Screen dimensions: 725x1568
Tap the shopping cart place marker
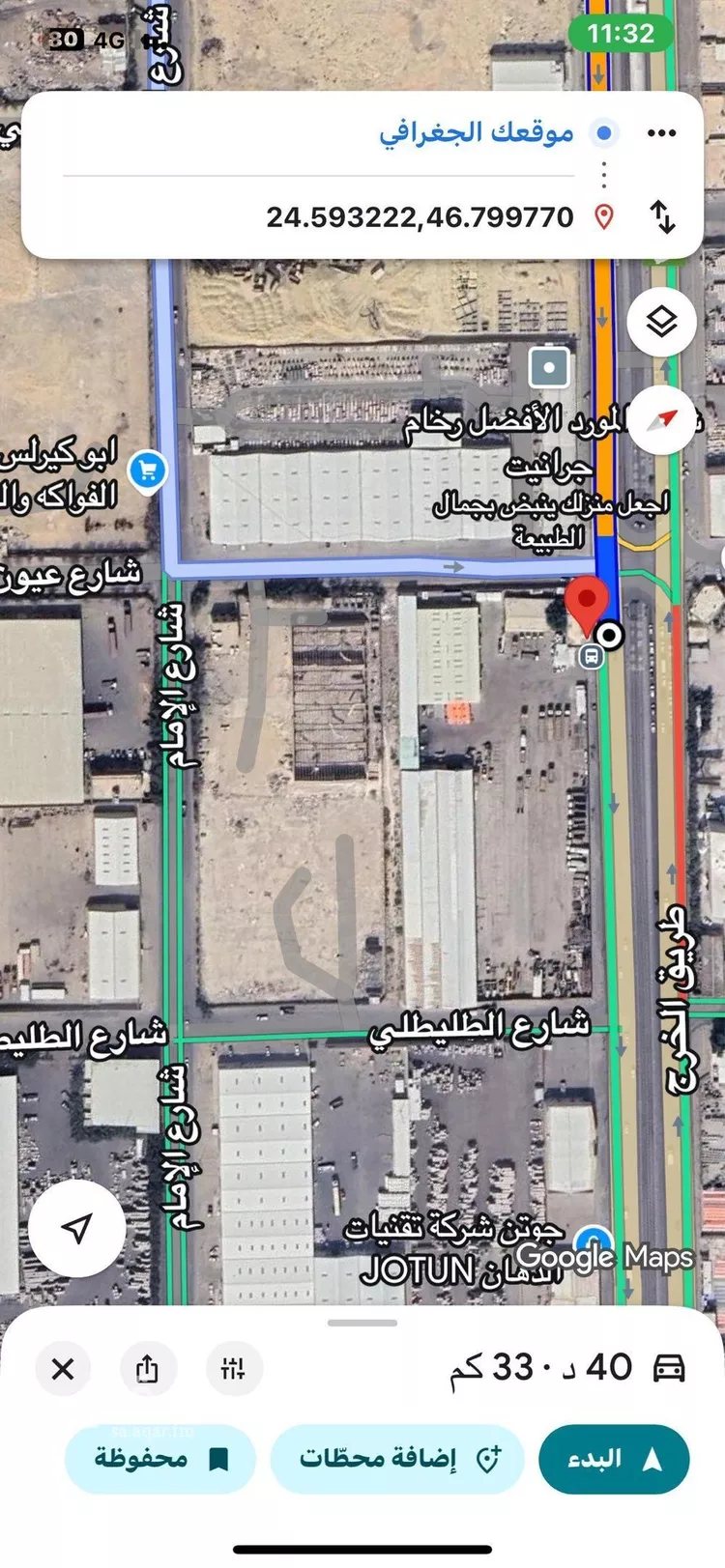[147, 471]
